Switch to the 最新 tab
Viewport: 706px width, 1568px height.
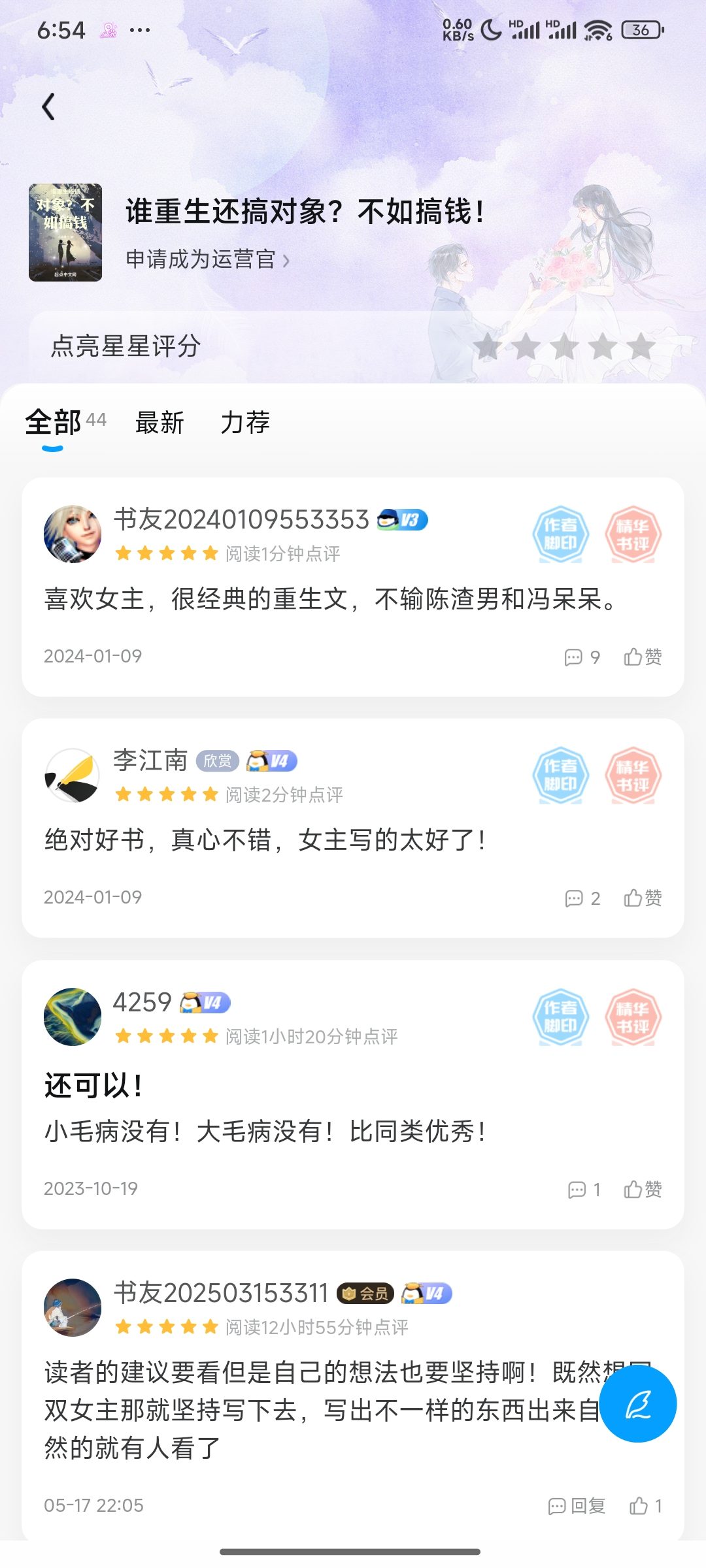(160, 423)
